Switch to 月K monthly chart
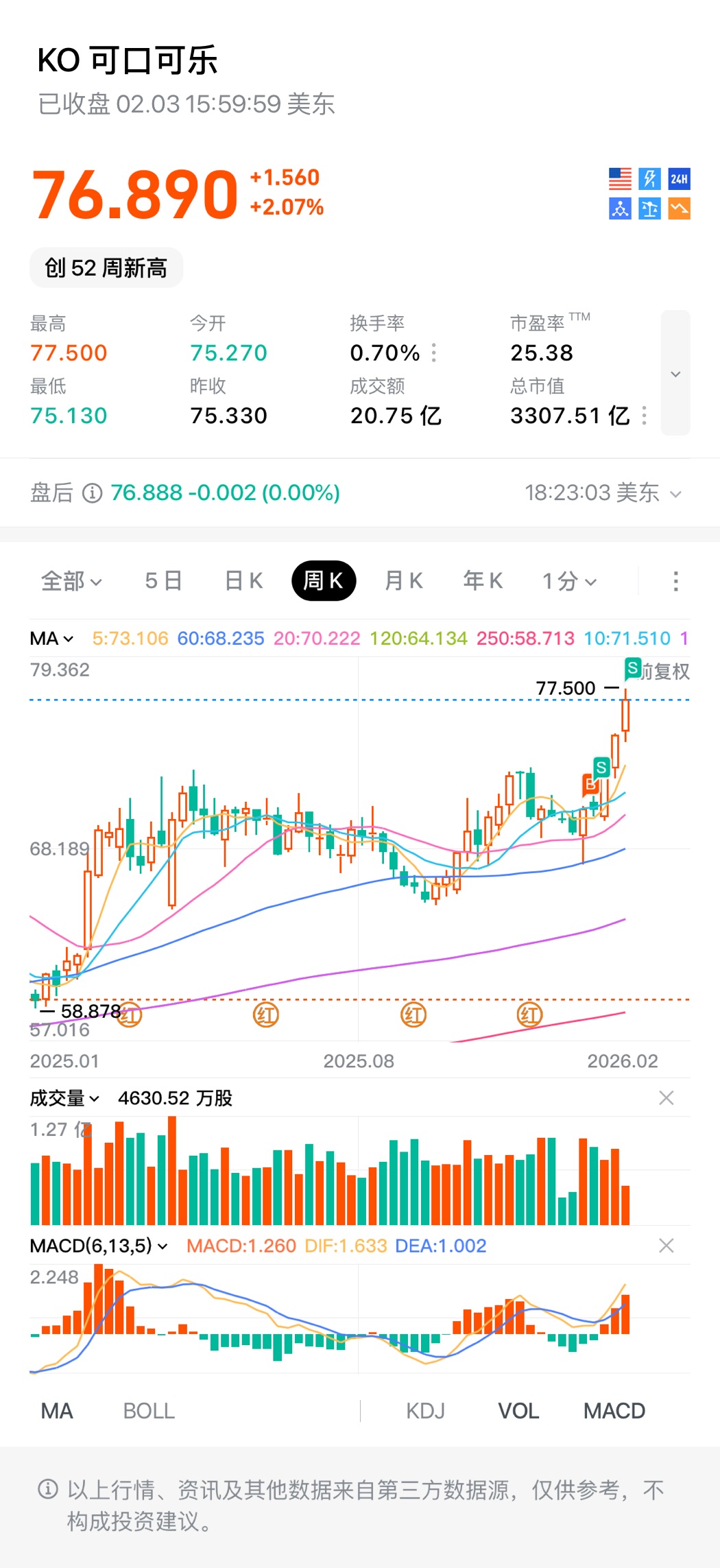720x1568 pixels. (403, 581)
